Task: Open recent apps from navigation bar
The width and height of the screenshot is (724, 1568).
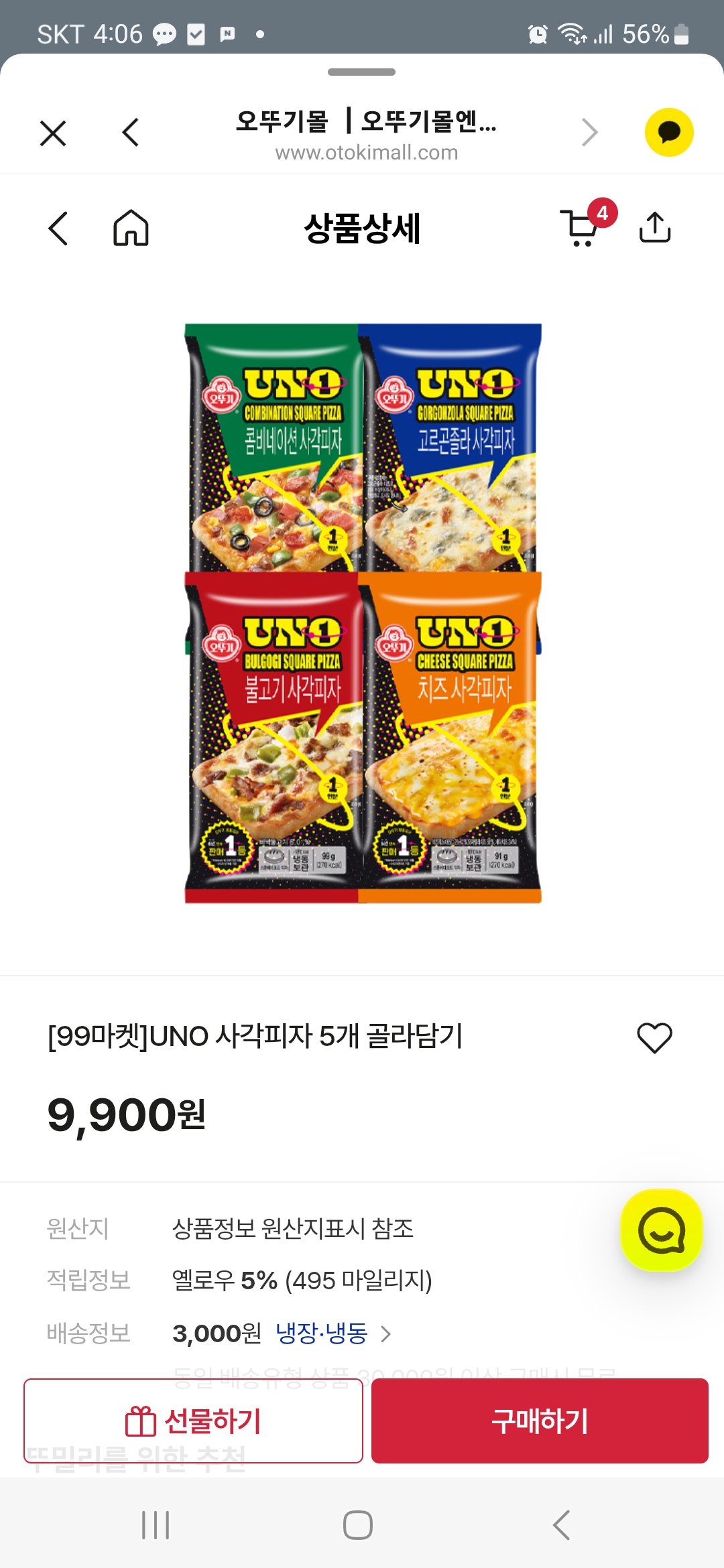Action: (156, 1525)
